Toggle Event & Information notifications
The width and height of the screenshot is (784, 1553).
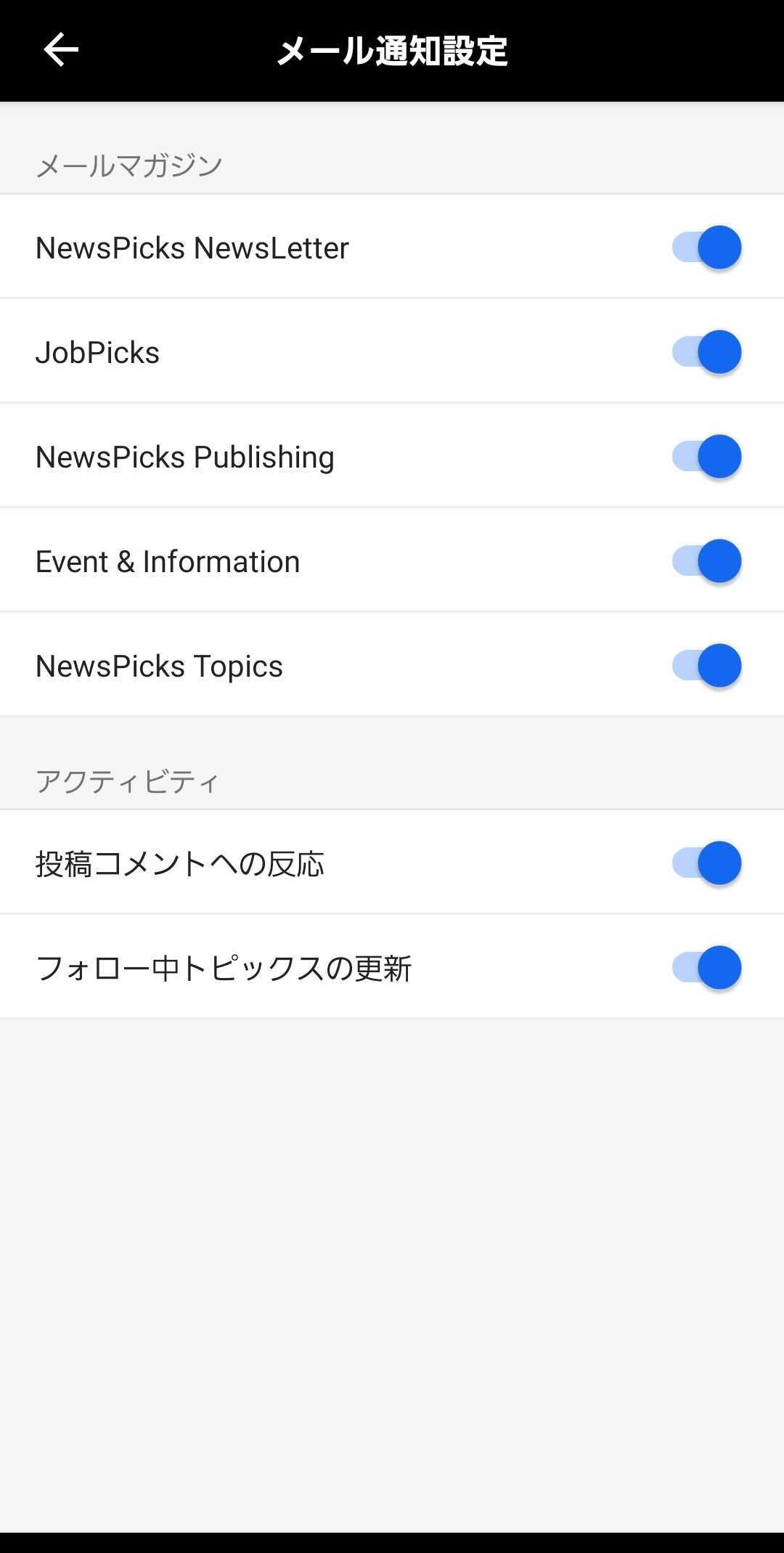click(706, 561)
